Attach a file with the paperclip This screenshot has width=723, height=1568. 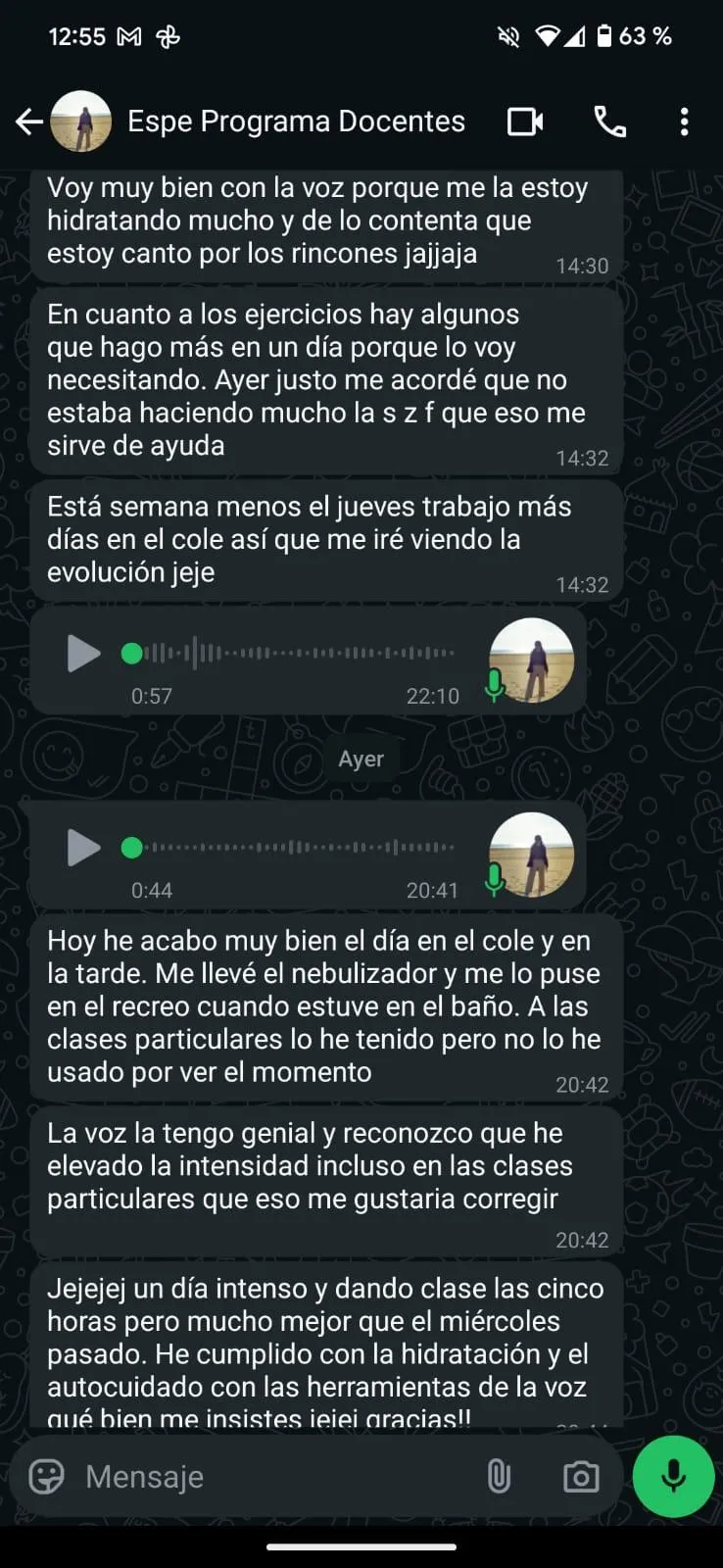click(499, 1476)
